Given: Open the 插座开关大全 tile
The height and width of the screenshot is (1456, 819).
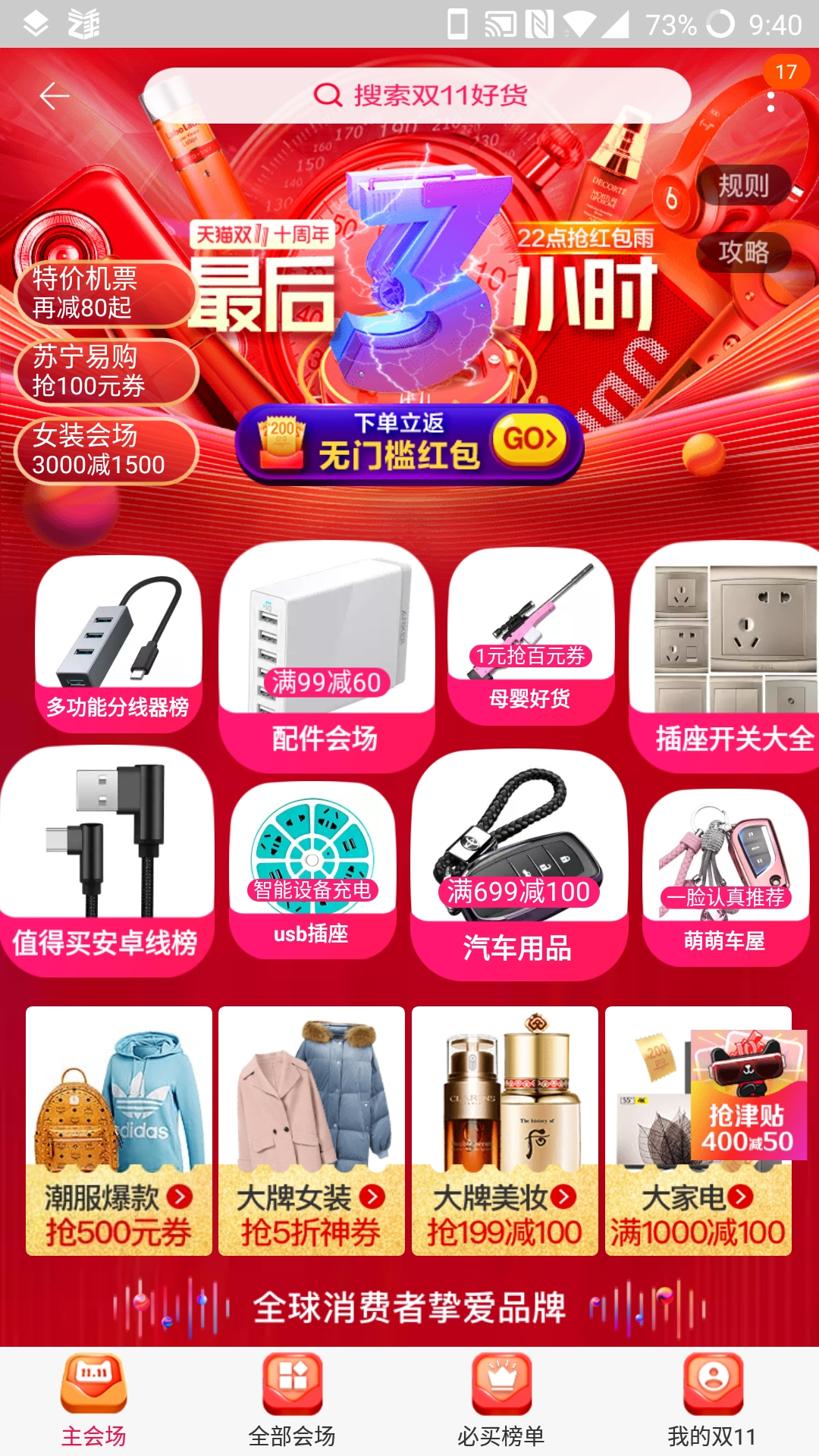Looking at the screenshot, I should pyautogui.click(x=724, y=657).
